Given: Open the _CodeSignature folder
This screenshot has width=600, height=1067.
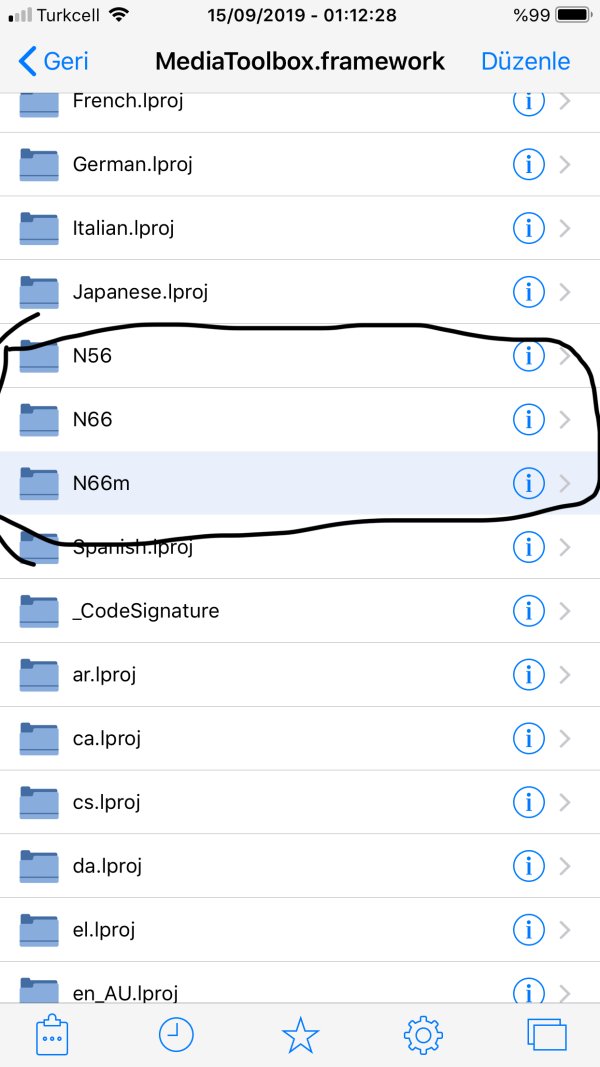Looking at the screenshot, I should click(x=146, y=611).
